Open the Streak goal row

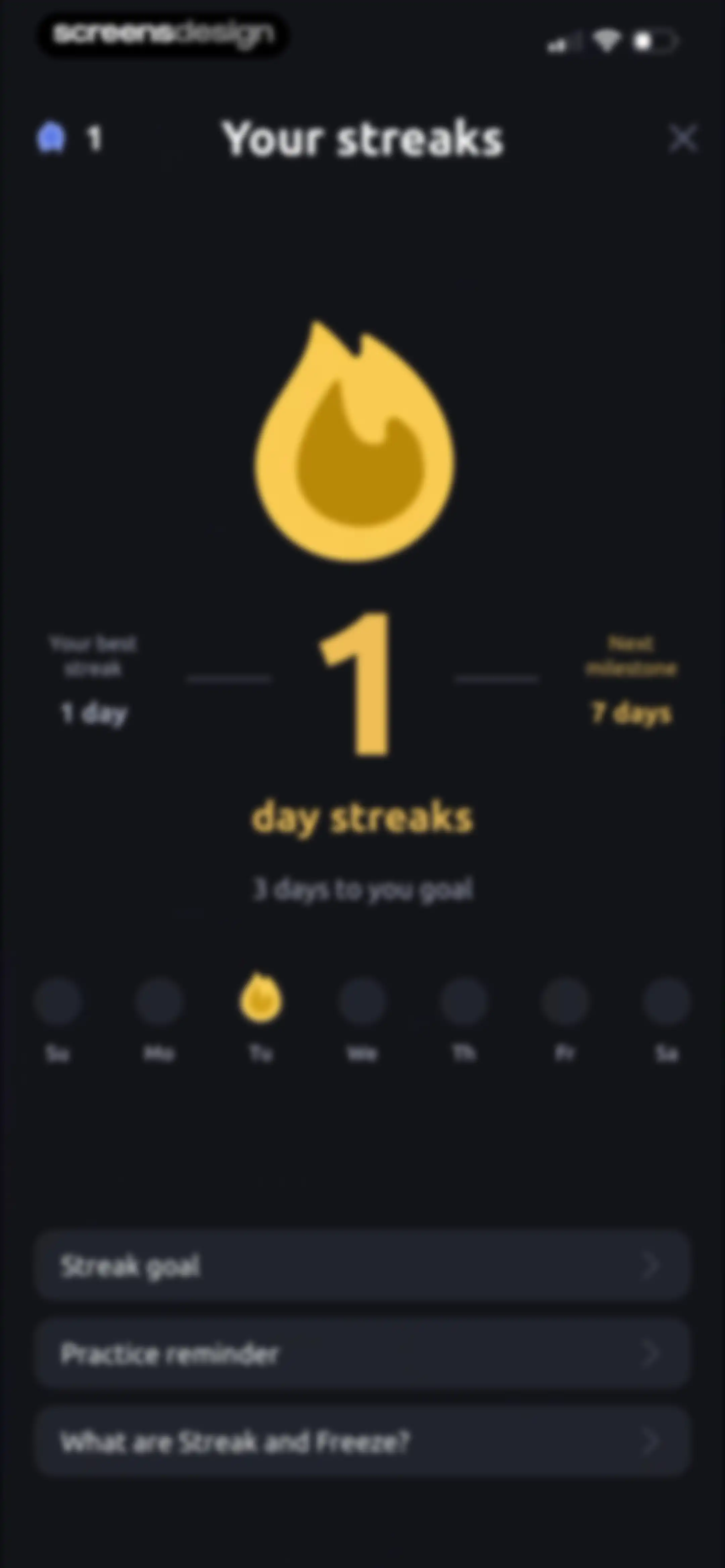[363, 1265]
